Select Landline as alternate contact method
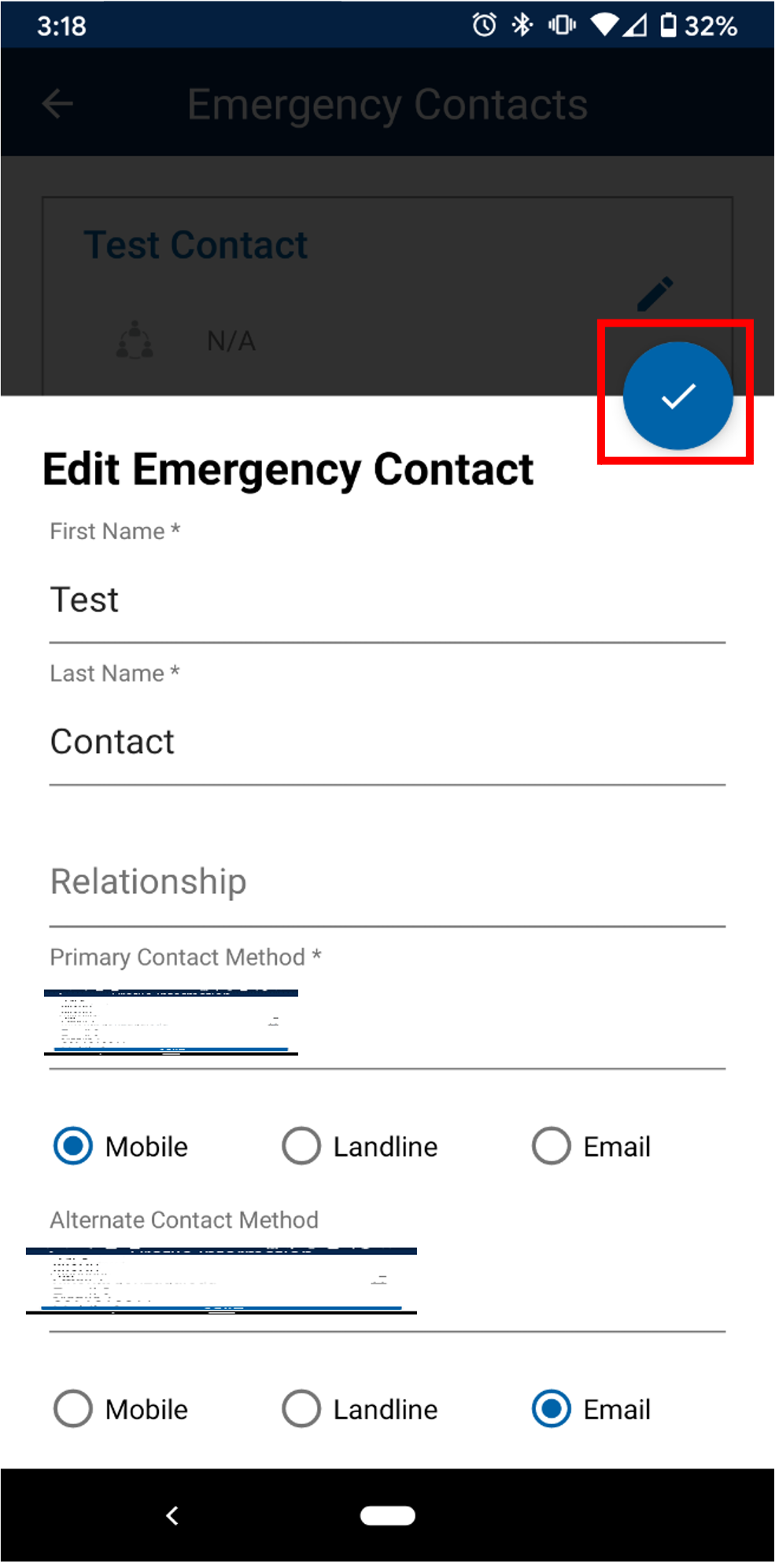Image resolution: width=779 pixels, height=1568 pixels. point(301,1409)
